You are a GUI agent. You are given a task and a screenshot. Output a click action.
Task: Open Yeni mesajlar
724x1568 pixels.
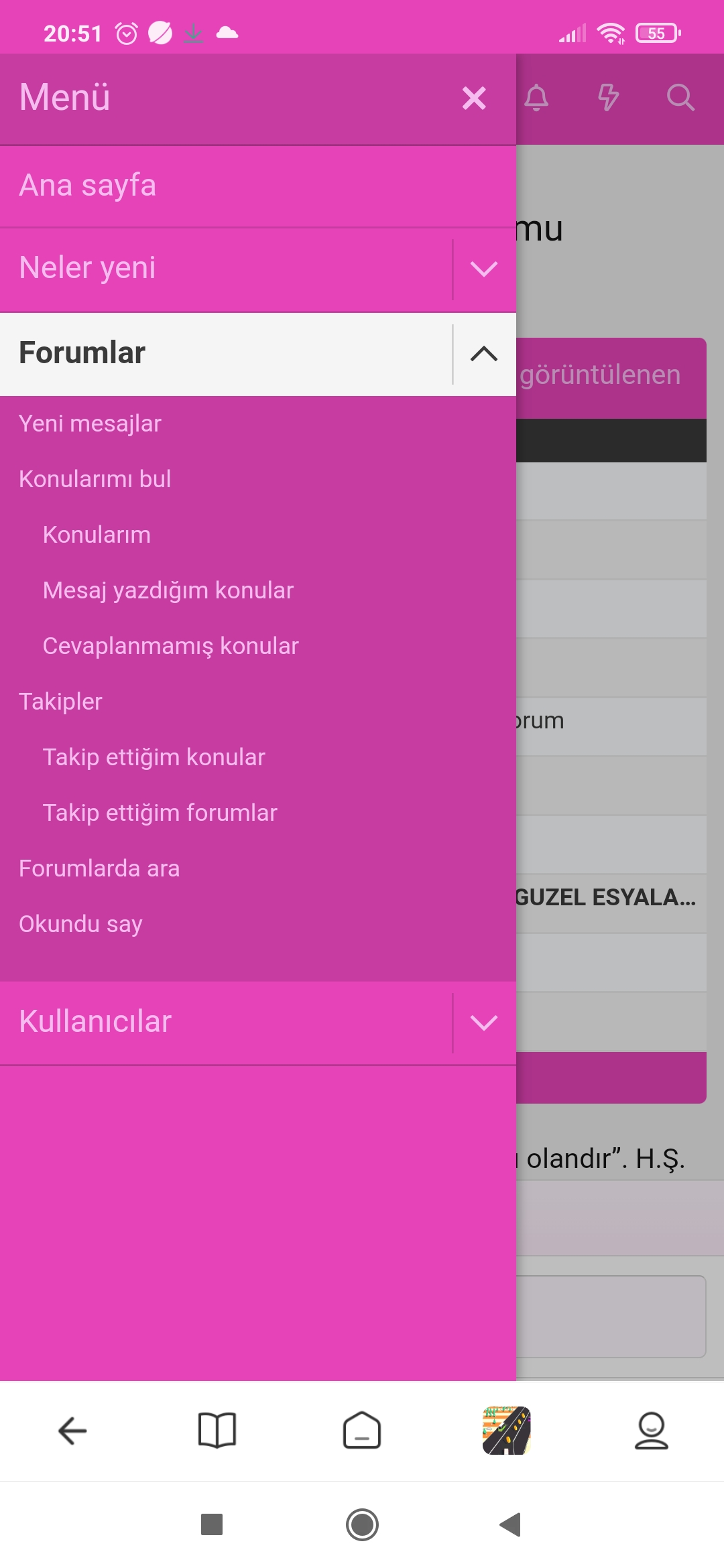[x=90, y=423]
